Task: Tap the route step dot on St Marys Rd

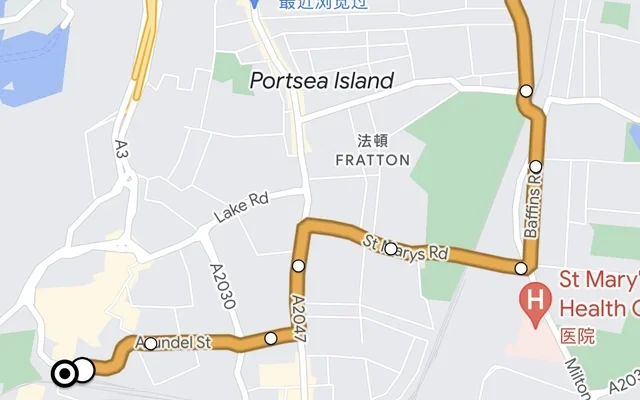Action: point(391,249)
